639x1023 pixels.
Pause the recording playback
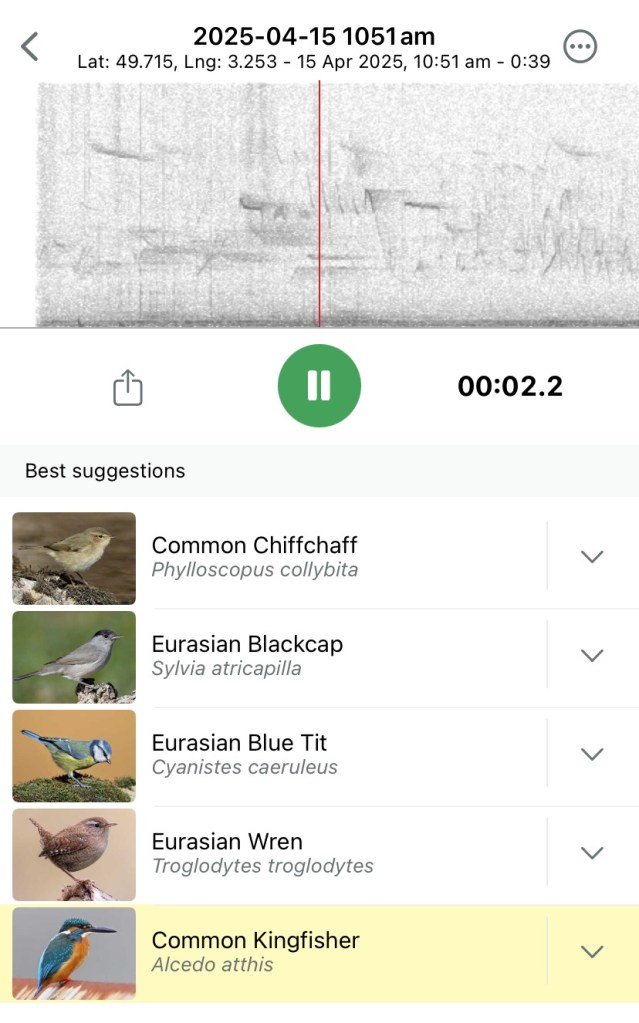pyautogui.click(x=319, y=386)
